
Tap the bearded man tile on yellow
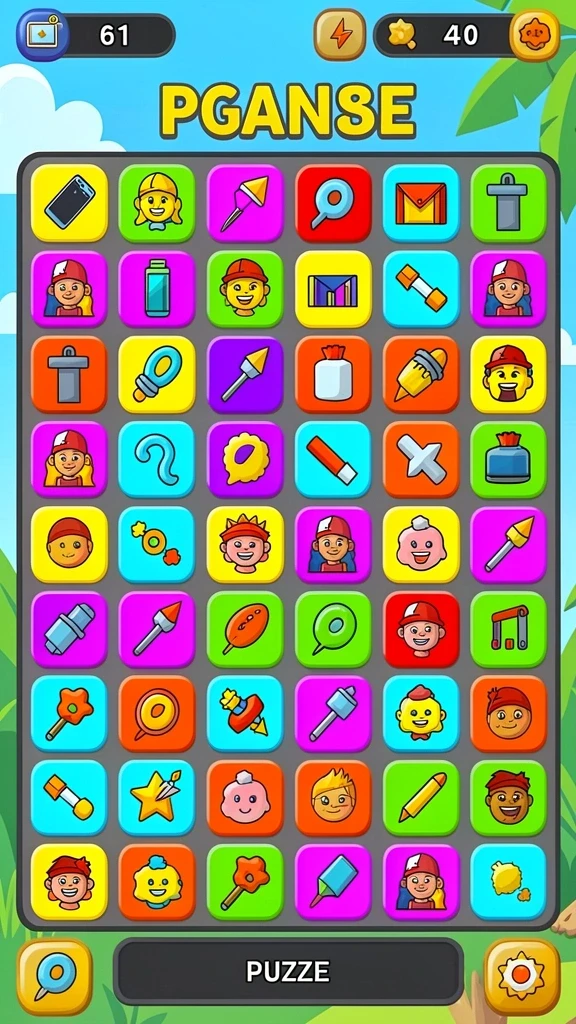[x=508, y=374]
